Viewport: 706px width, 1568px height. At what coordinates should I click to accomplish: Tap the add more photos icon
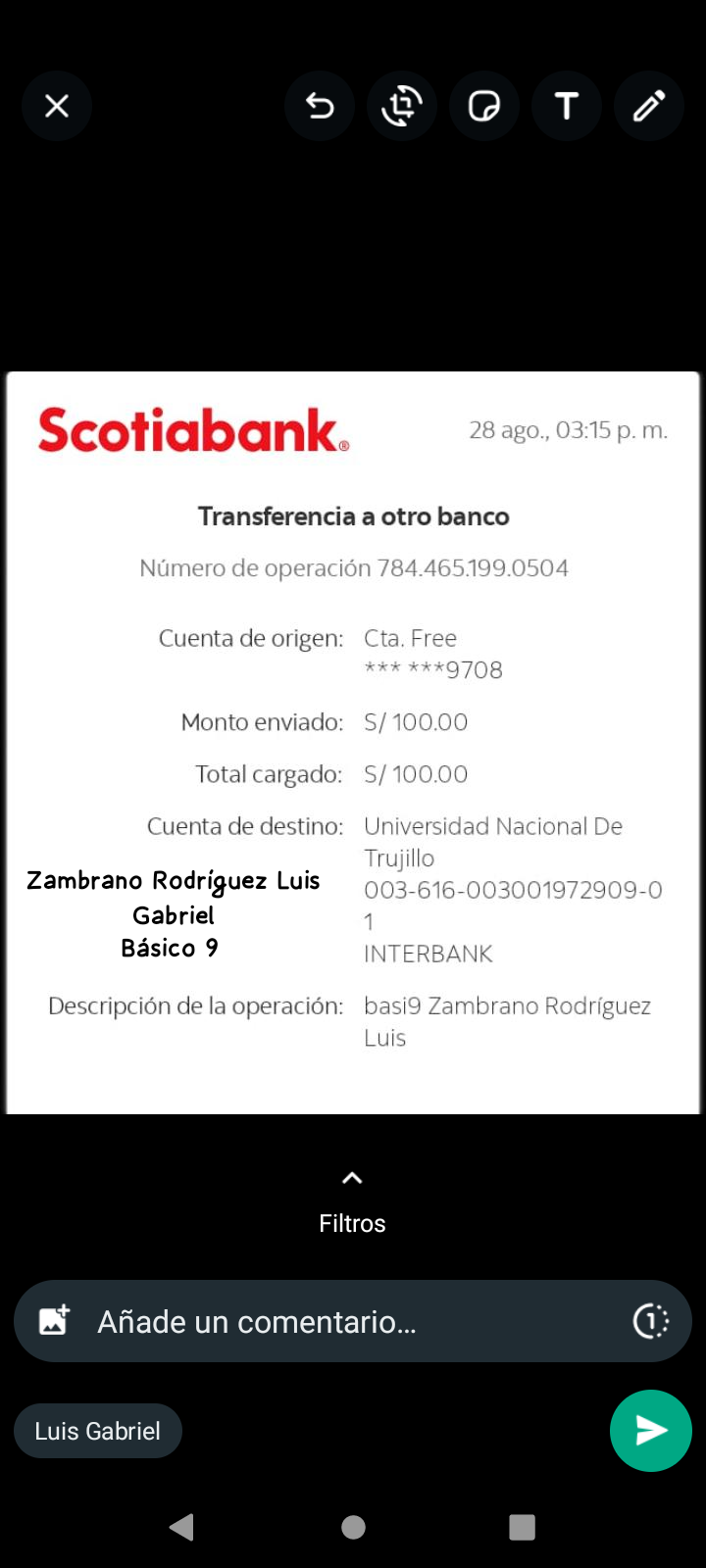[54, 1321]
